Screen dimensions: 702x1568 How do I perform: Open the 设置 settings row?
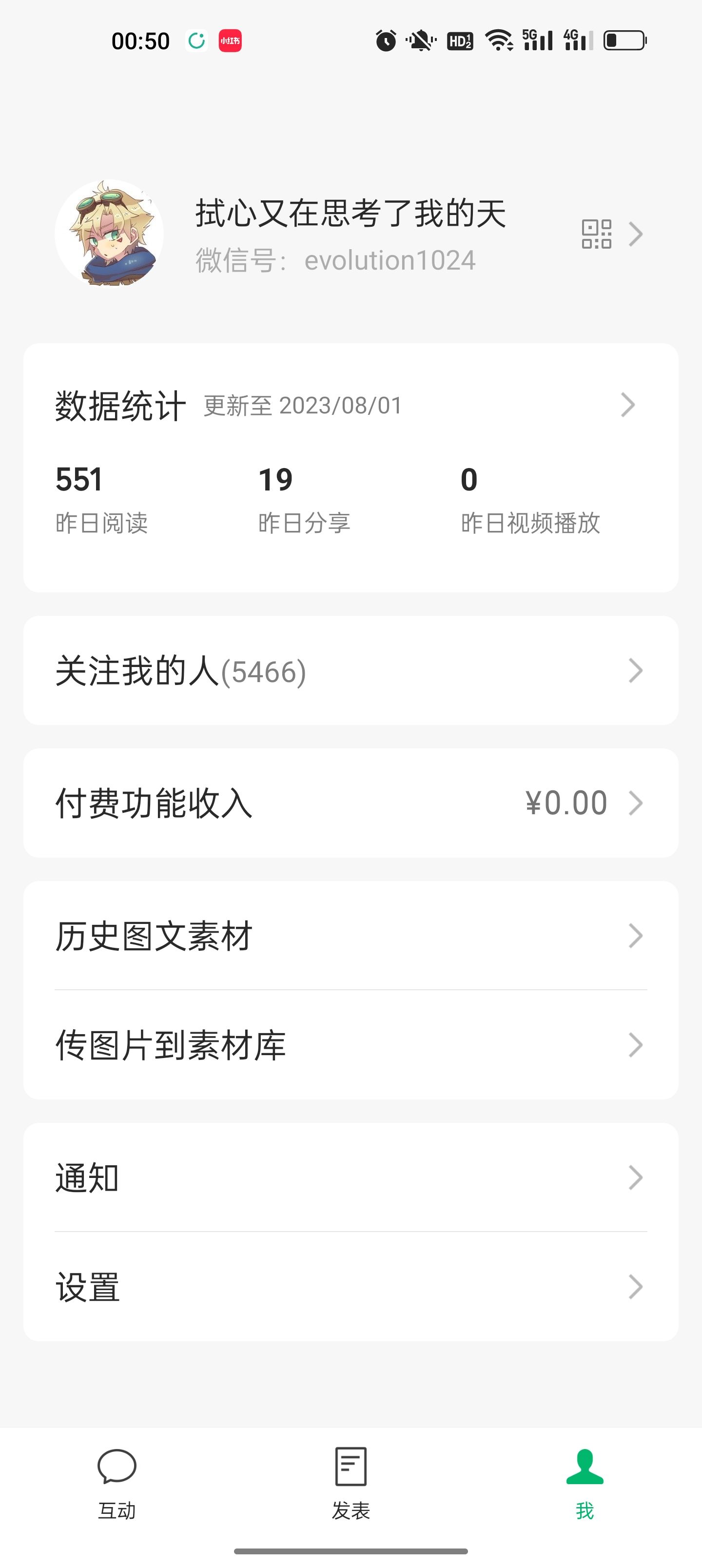tap(350, 1287)
